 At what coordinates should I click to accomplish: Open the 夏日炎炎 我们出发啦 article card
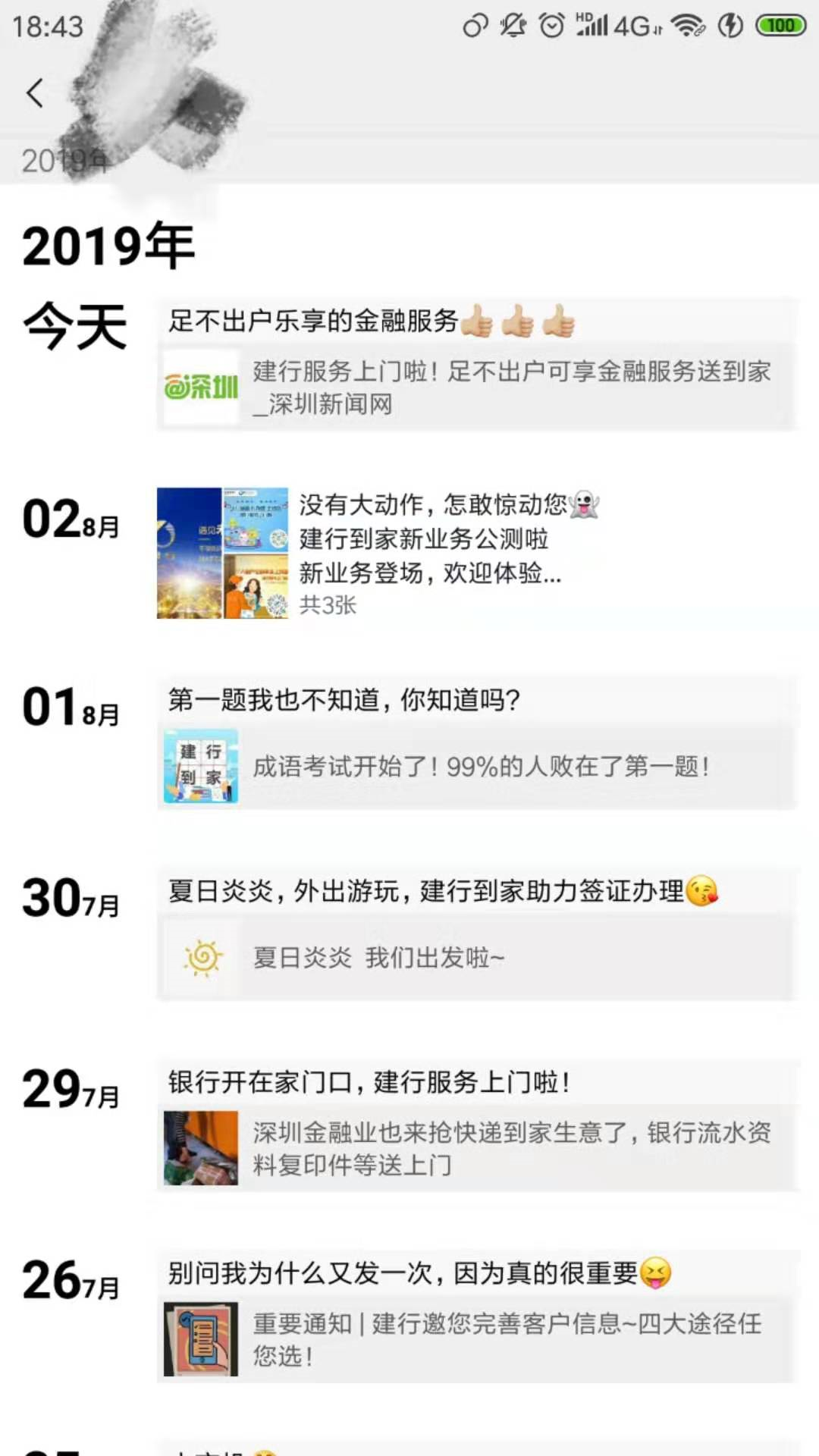tap(476, 958)
